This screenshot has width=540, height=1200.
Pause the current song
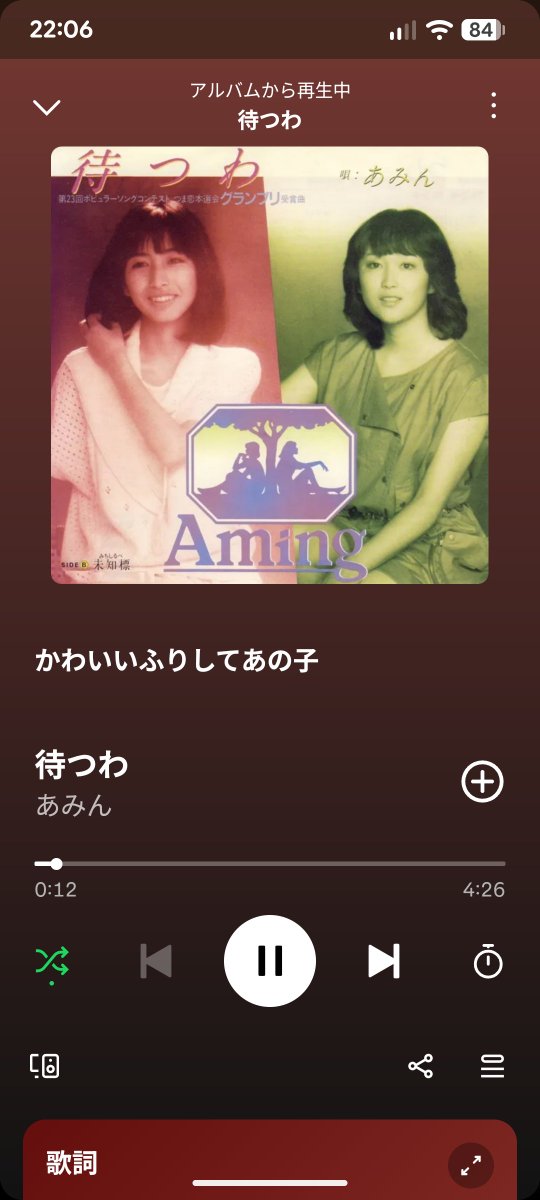tap(270, 961)
